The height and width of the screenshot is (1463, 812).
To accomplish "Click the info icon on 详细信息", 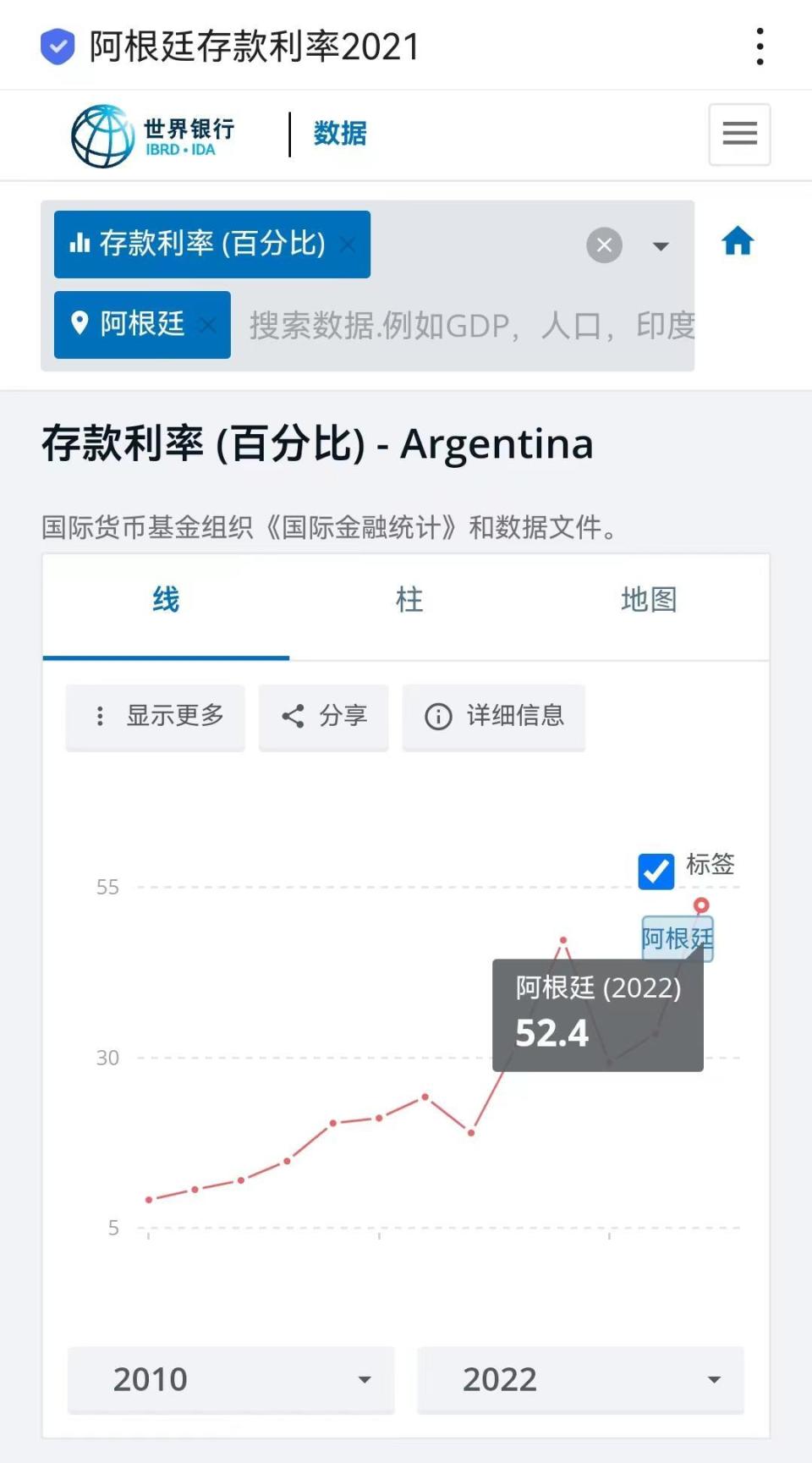I will [x=436, y=717].
